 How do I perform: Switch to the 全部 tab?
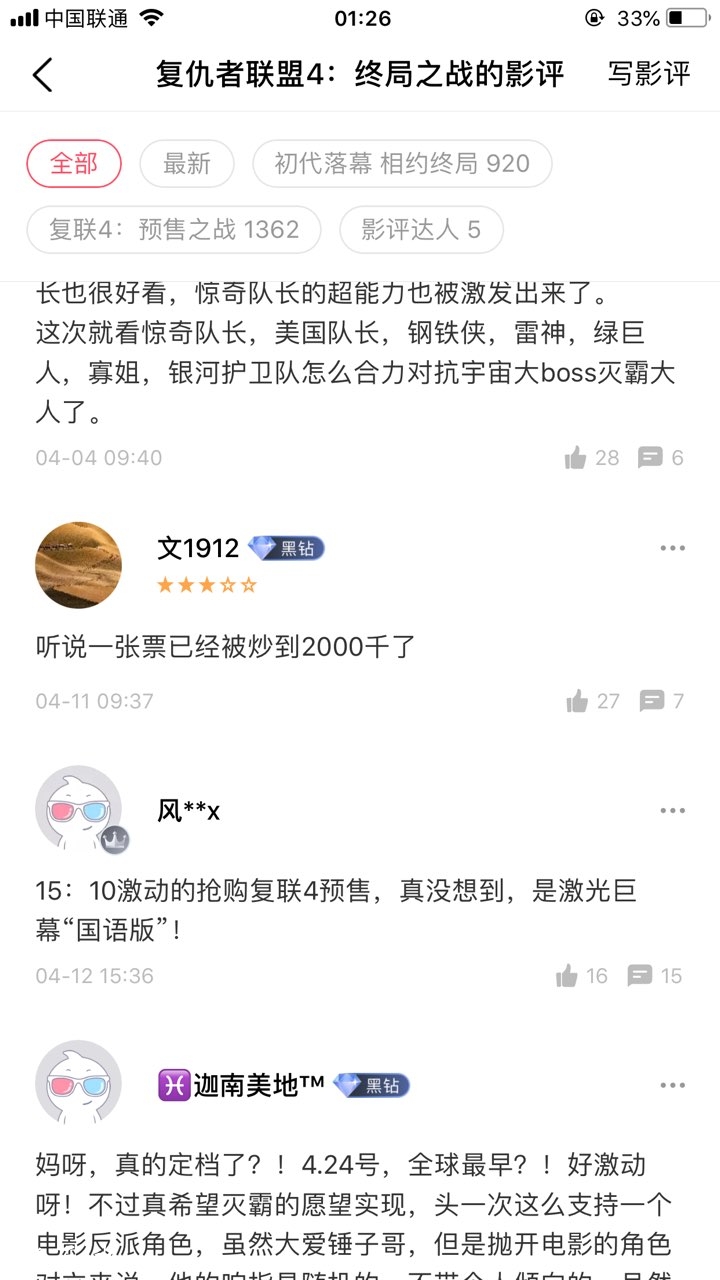pyautogui.click(x=72, y=163)
